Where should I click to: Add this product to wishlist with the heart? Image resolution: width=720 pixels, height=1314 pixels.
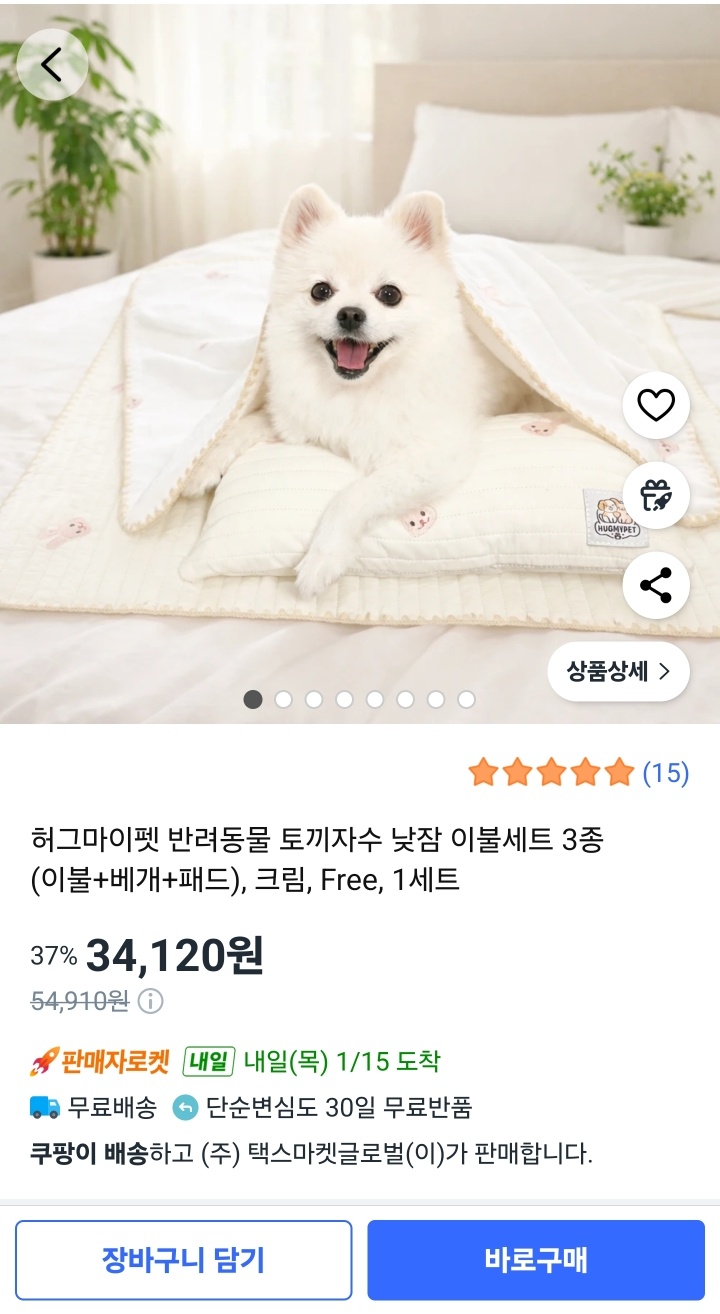coord(656,405)
